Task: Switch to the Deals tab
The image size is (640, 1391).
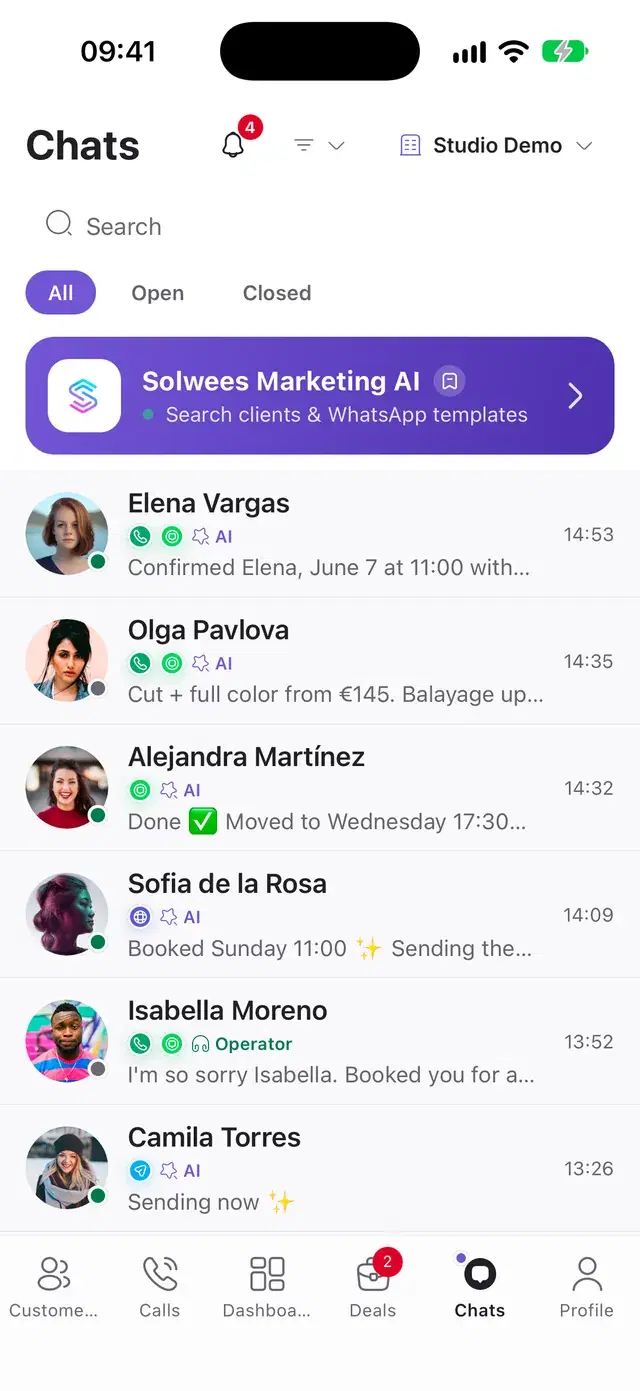Action: 373,1287
